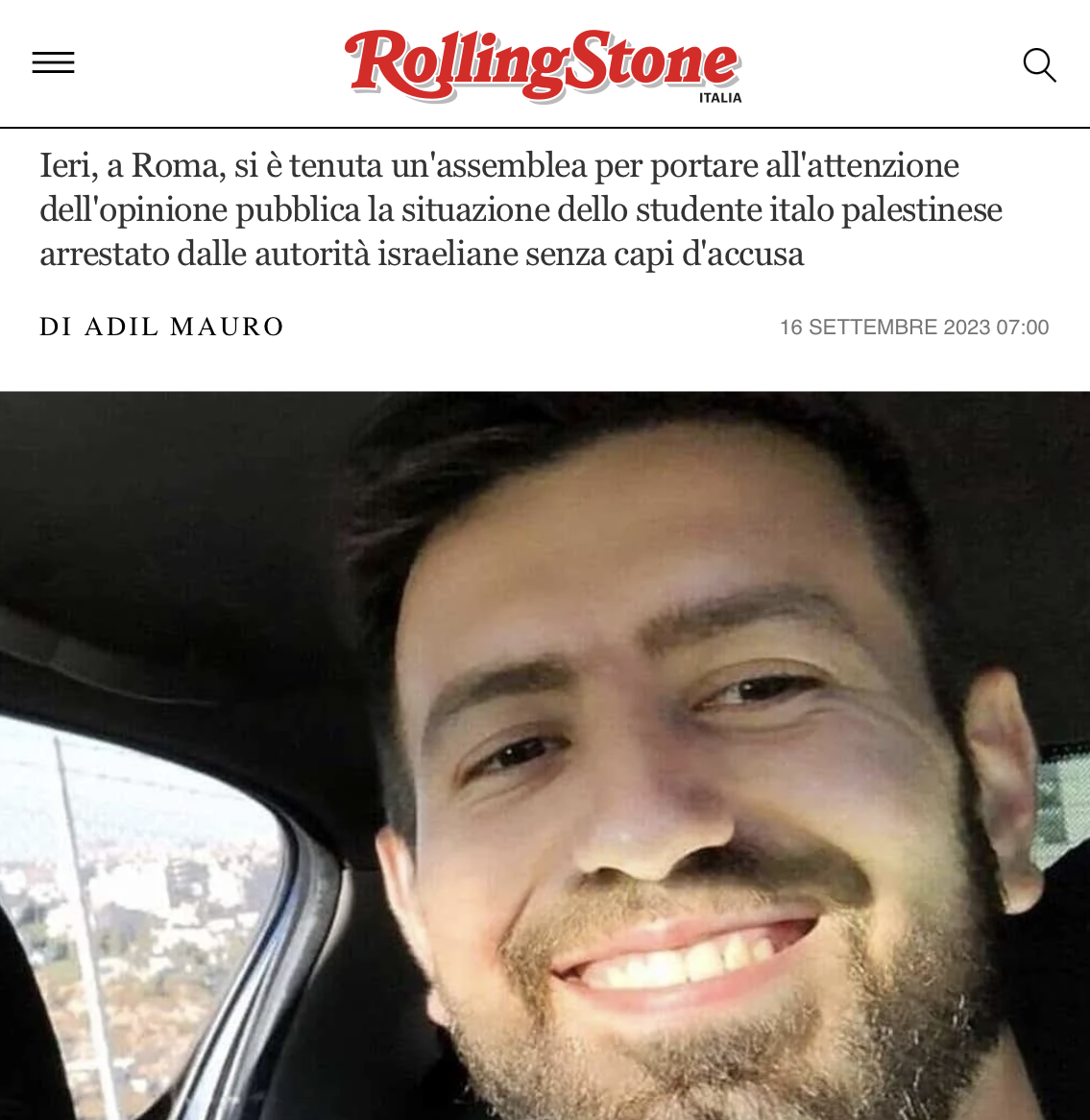Image resolution: width=1090 pixels, height=1120 pixels.
Task: Go to Rolling Stone Italia homepage
Action: point(544,65)
